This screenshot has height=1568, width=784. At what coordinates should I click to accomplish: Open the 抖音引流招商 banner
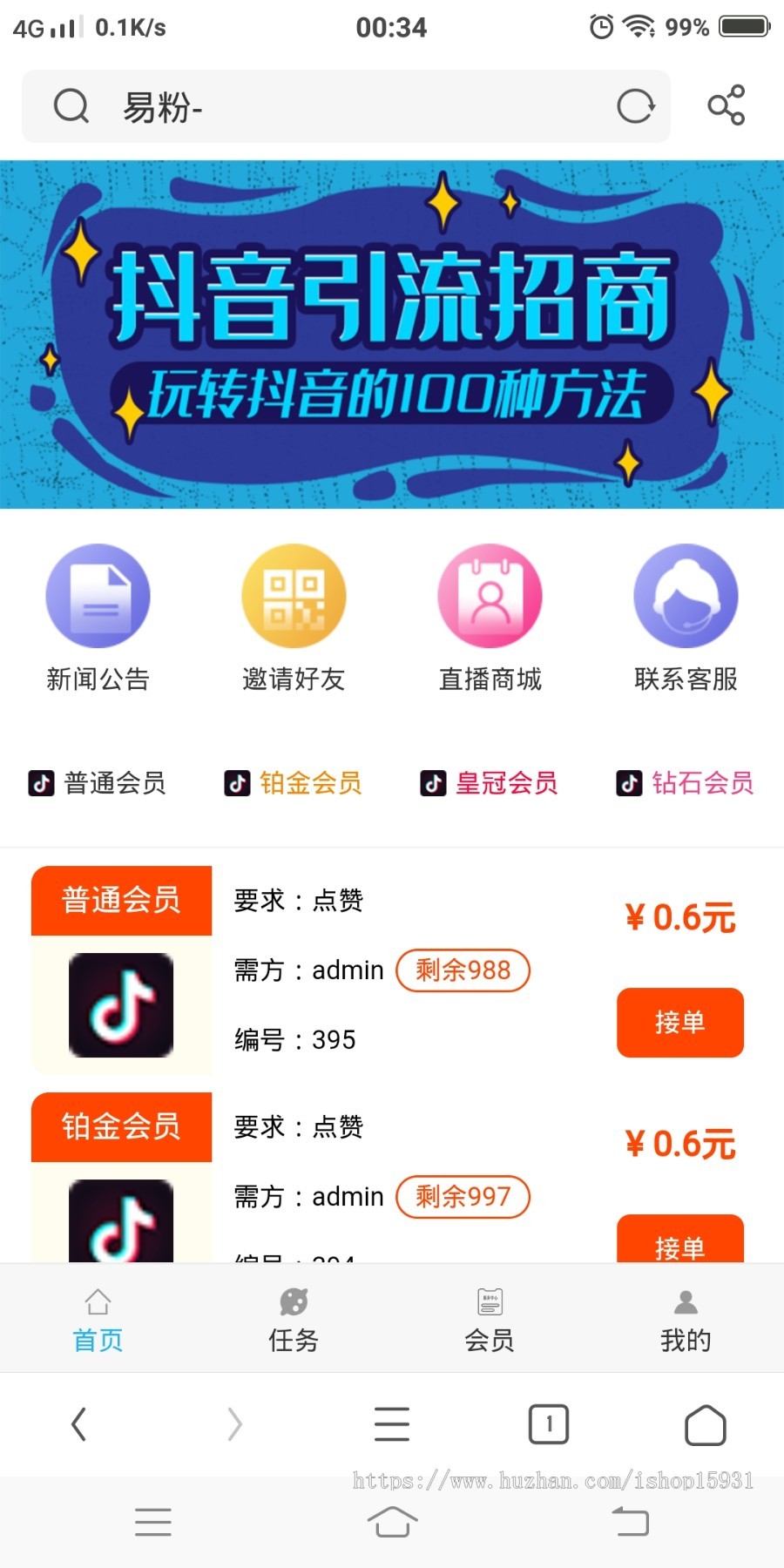click(x=392, y=334)
